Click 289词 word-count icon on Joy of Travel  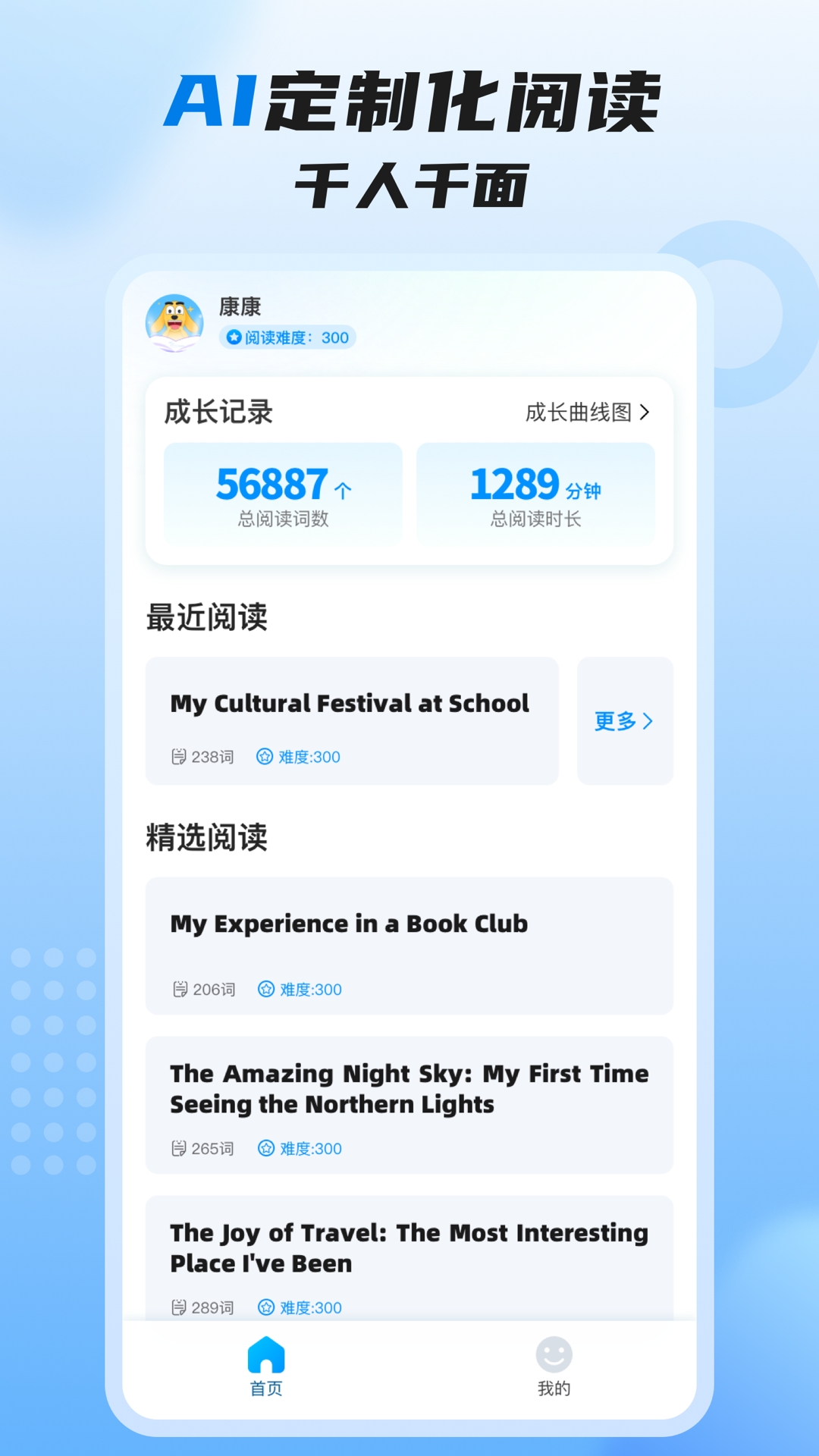[179, 1307]
